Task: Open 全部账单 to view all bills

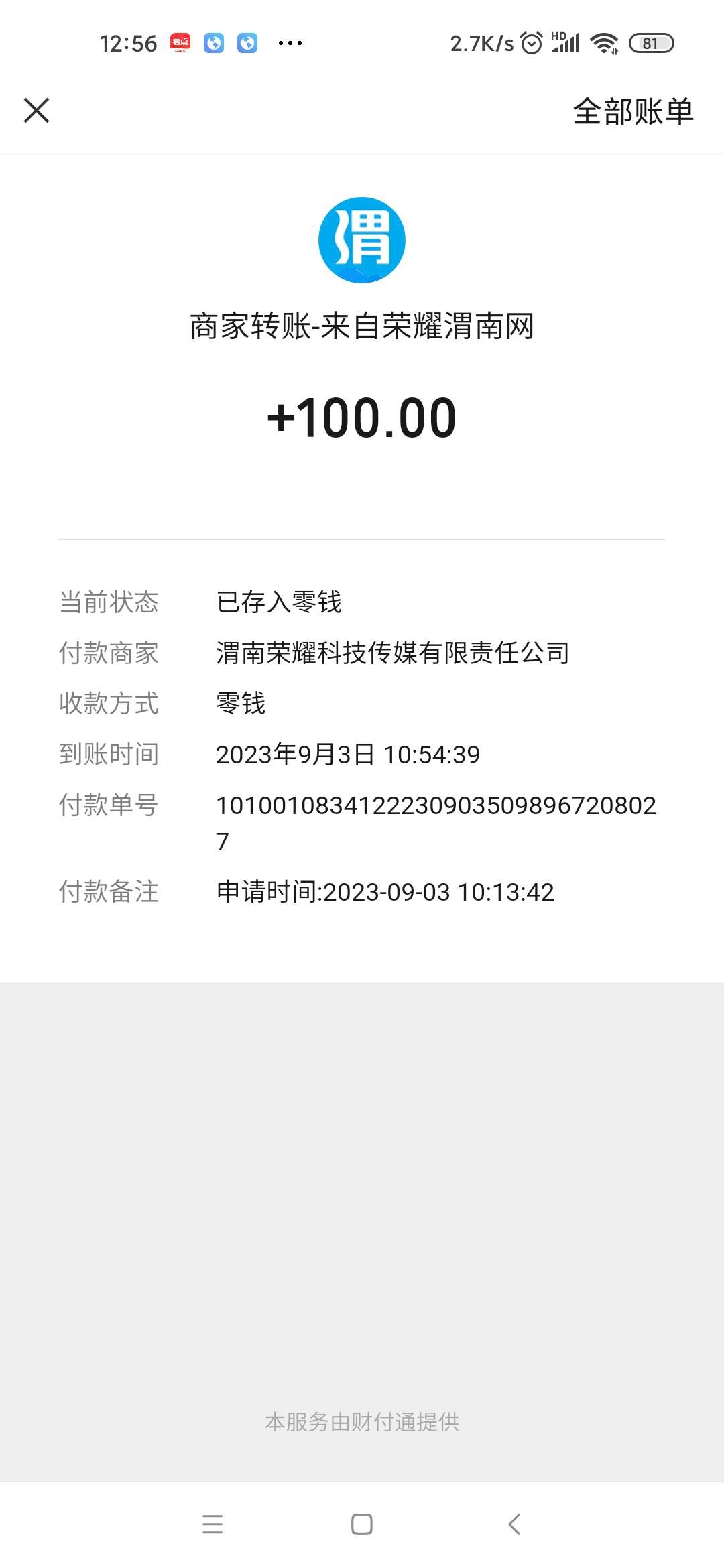Action: [x=632, y=111]
